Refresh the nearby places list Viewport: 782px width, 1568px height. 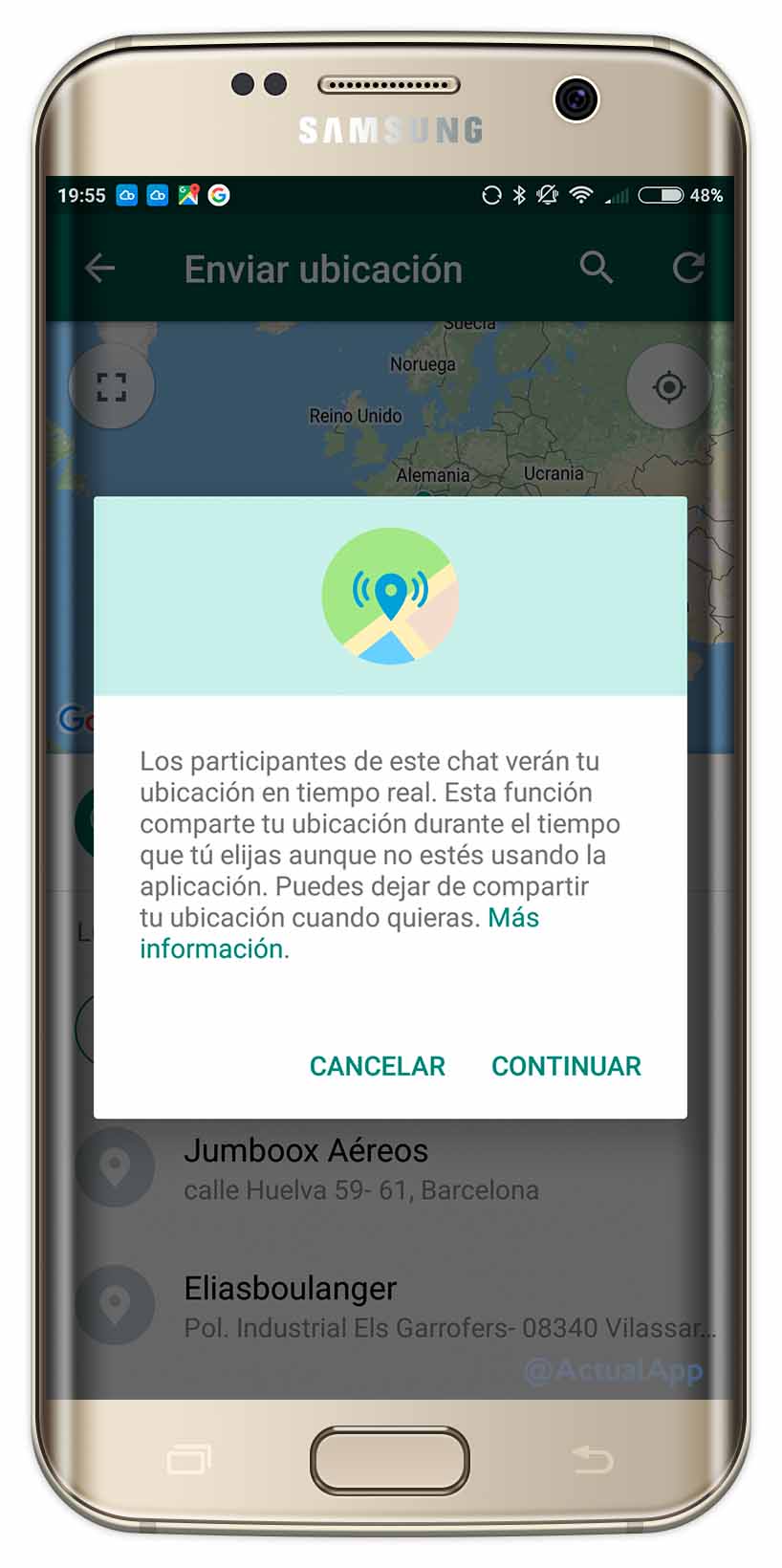[688, 269]
